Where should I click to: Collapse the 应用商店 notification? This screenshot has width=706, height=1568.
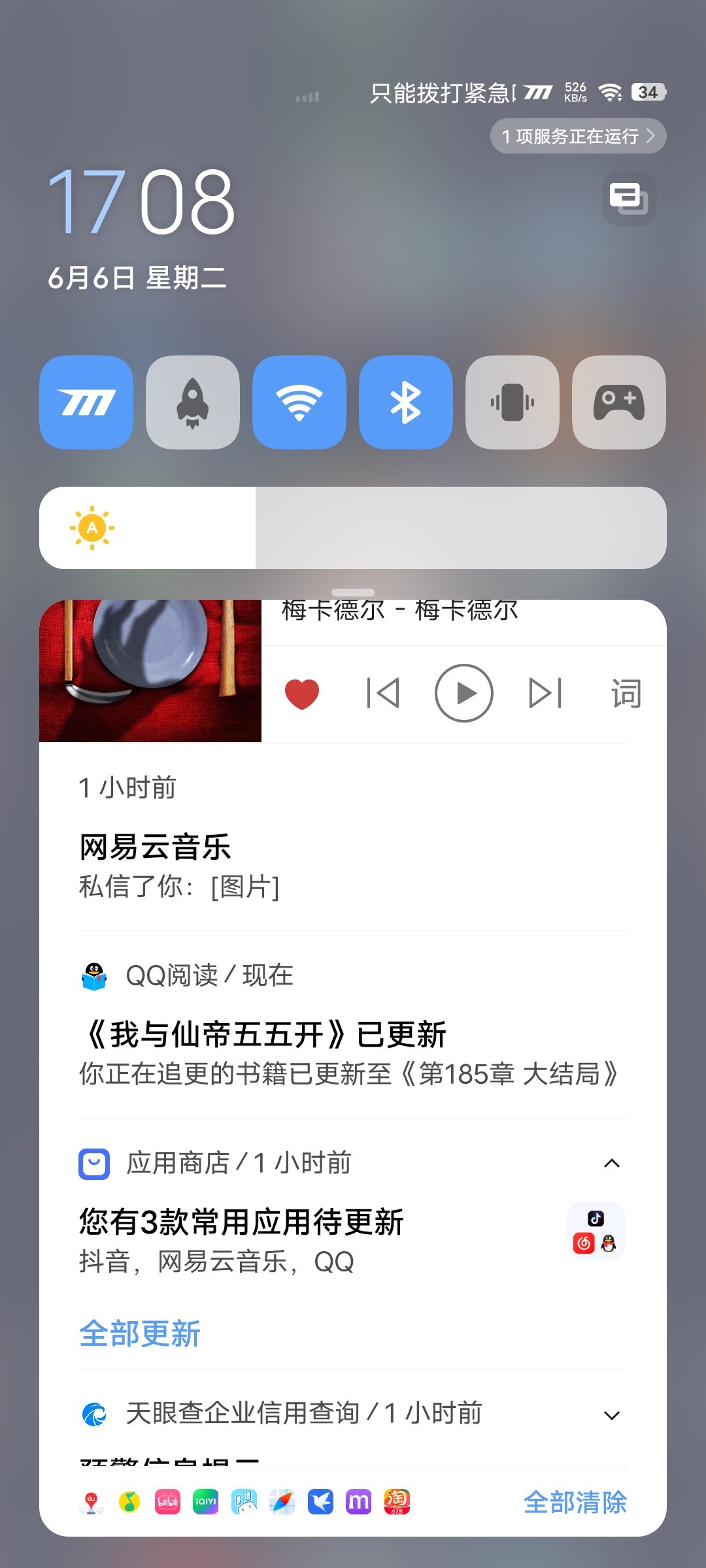[612, 1163]
